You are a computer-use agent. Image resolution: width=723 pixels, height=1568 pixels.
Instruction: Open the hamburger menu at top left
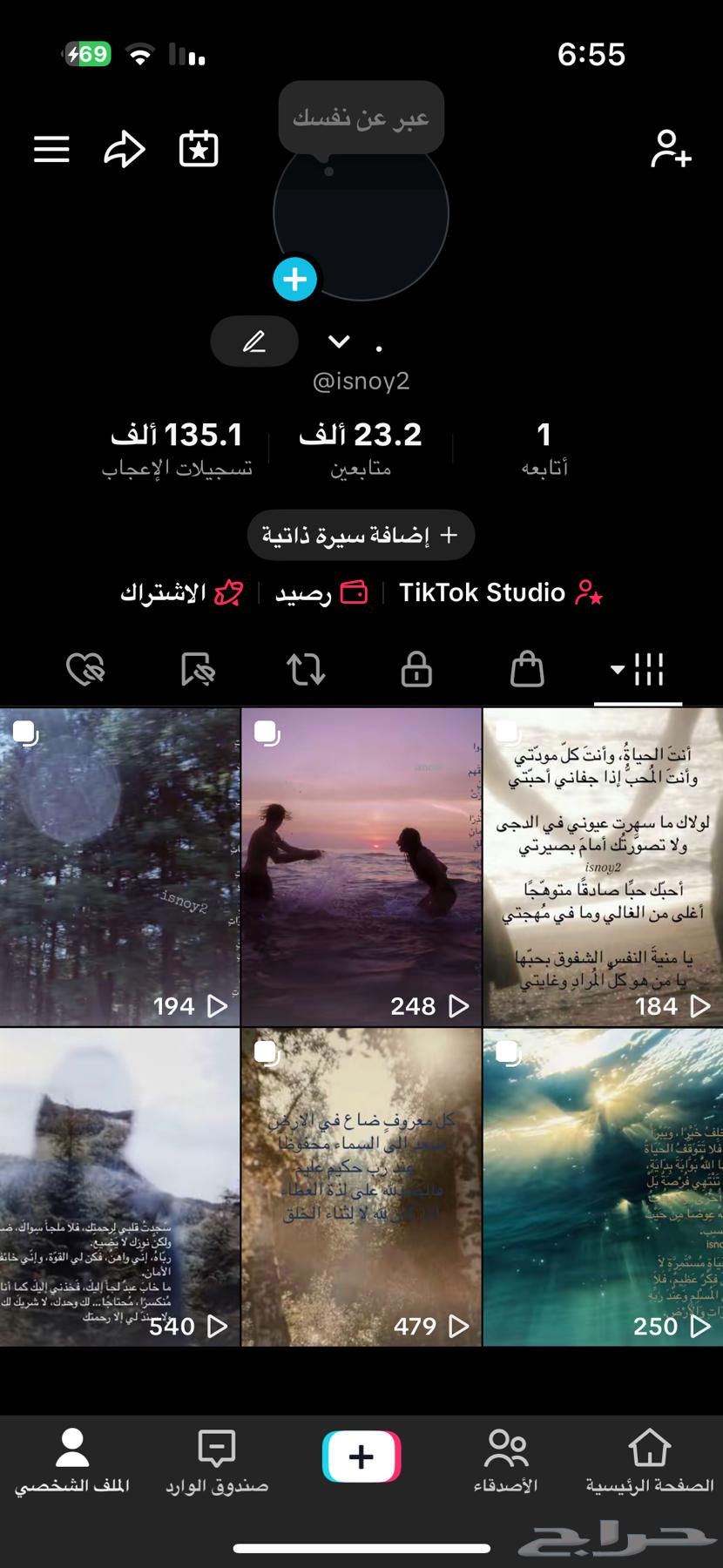[x=51, y=149]
